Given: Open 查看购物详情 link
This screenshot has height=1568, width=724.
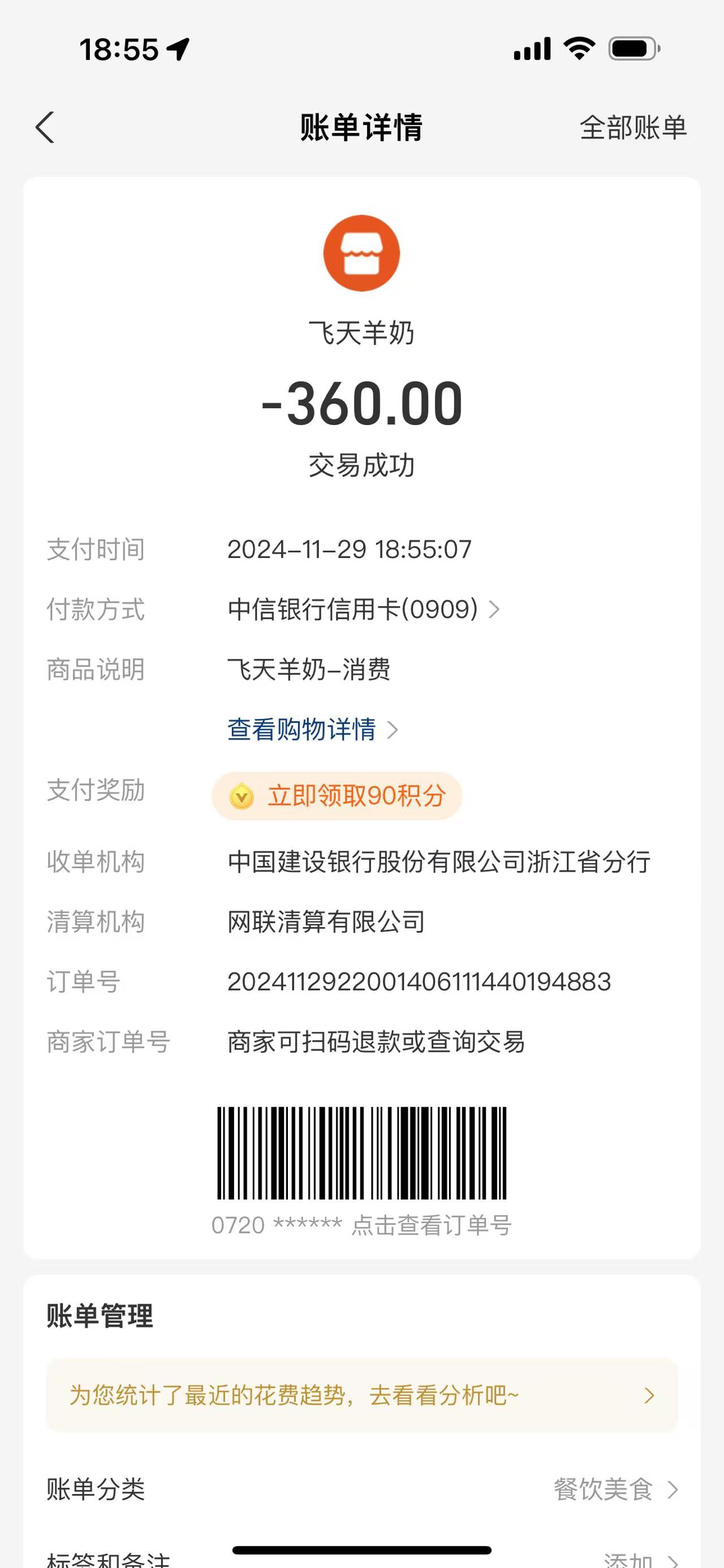Looking at the screenshot, I should pos(312,729).
